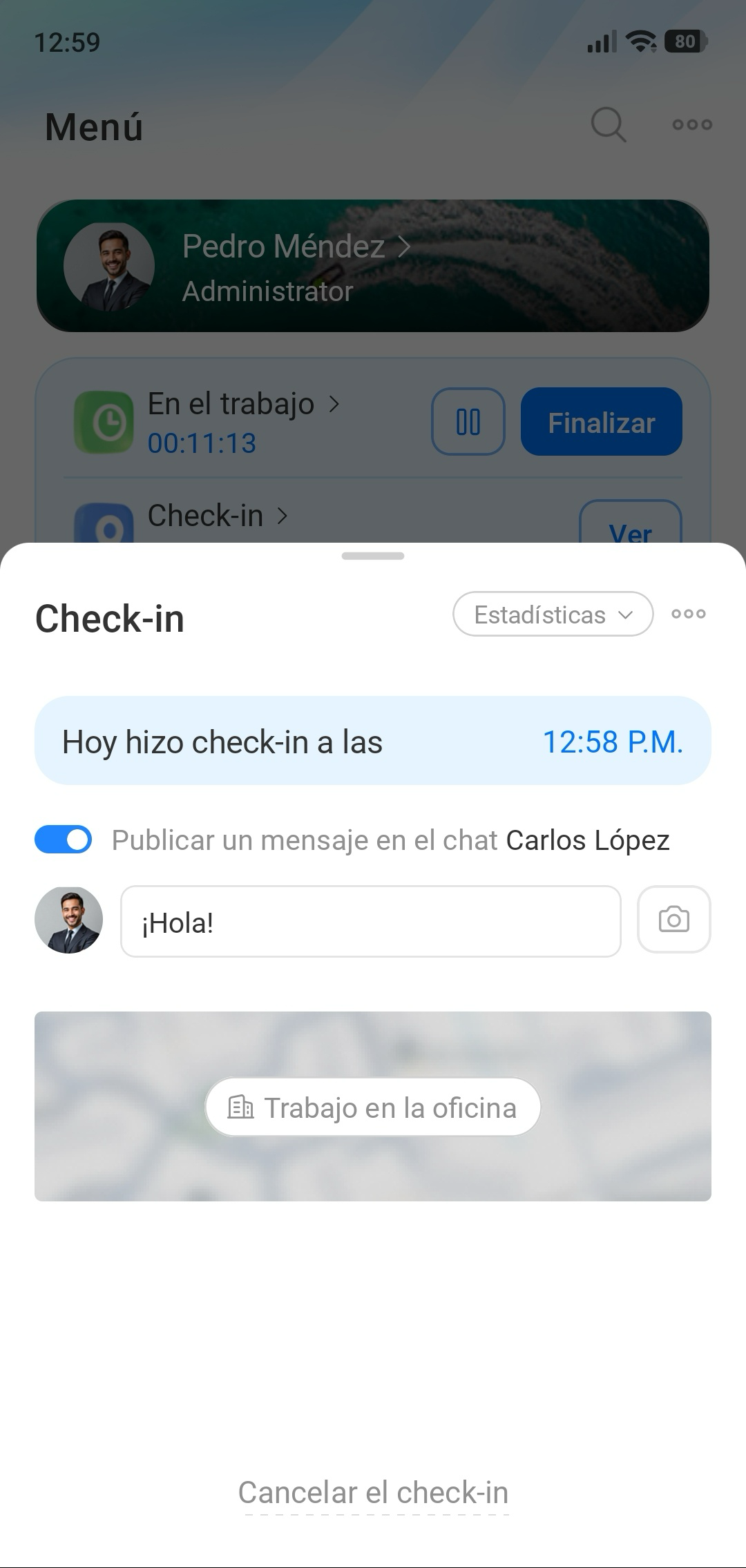
Task: Attach a photo with the camera icon
Action: pyautogui.click(x=673, y=920)
